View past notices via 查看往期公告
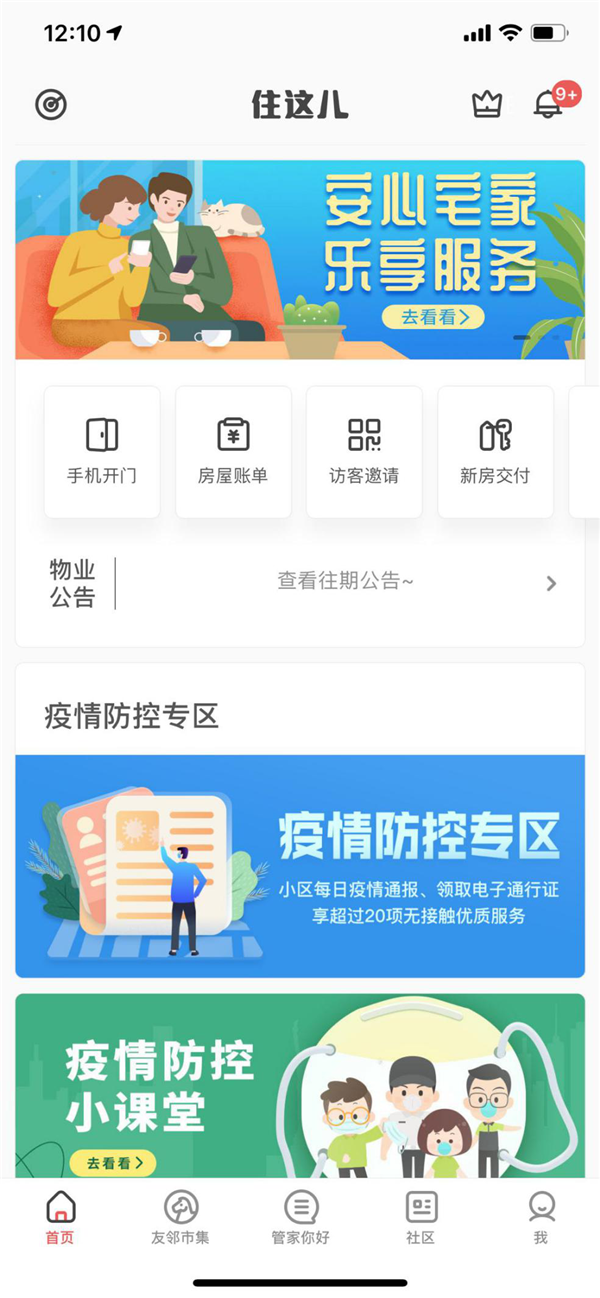 [345, 582]
